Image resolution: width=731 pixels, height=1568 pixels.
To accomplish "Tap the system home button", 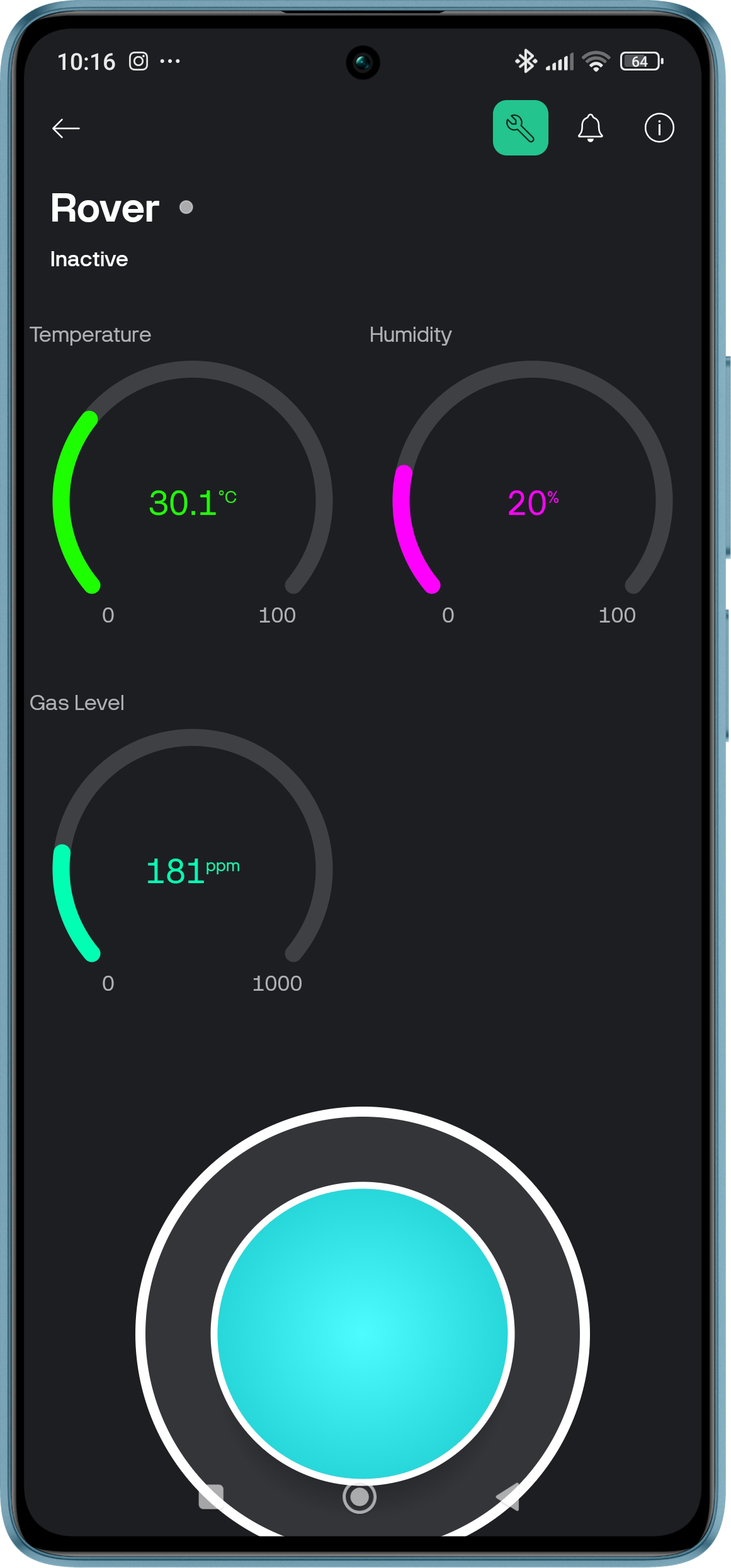I will point(360,1497).
